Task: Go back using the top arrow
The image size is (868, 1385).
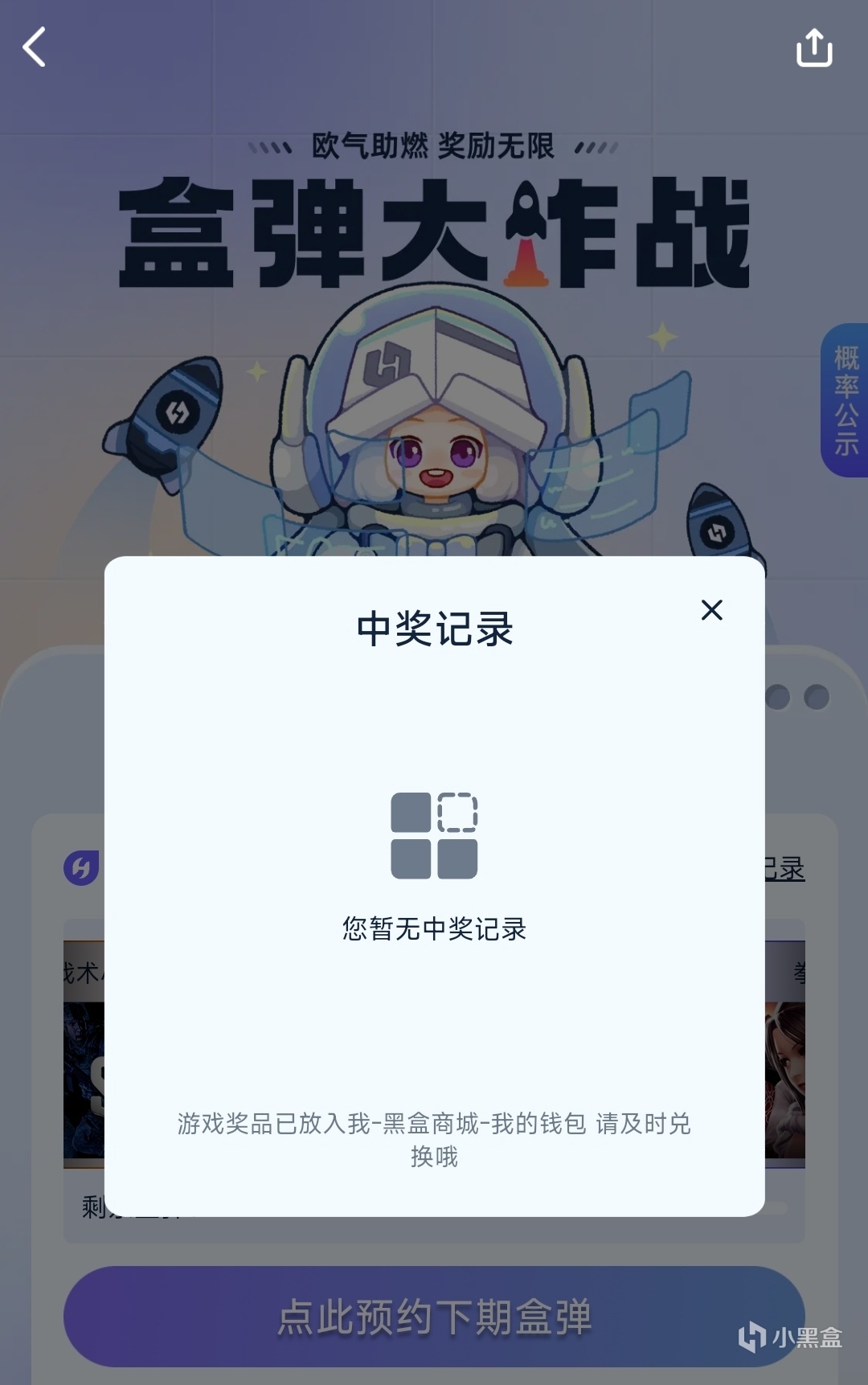Action: click(35, 47)
